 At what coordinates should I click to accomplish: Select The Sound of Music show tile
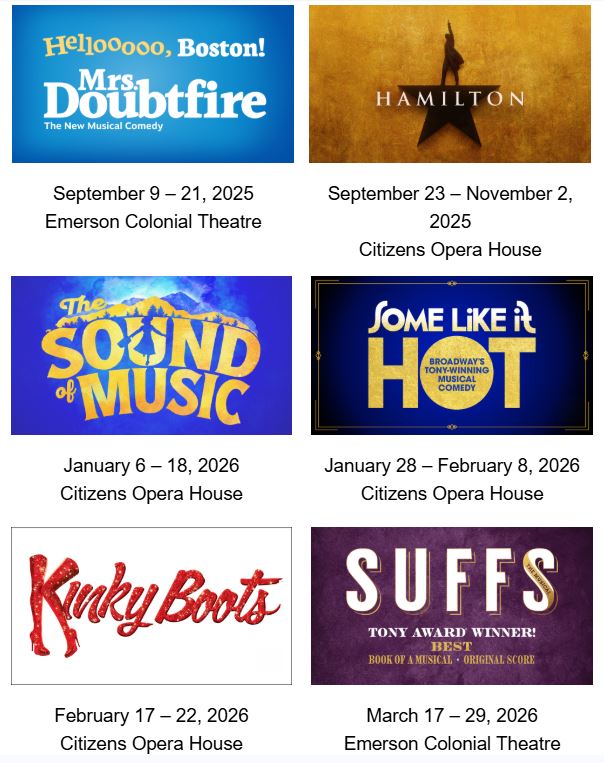(x=152, y=356)
